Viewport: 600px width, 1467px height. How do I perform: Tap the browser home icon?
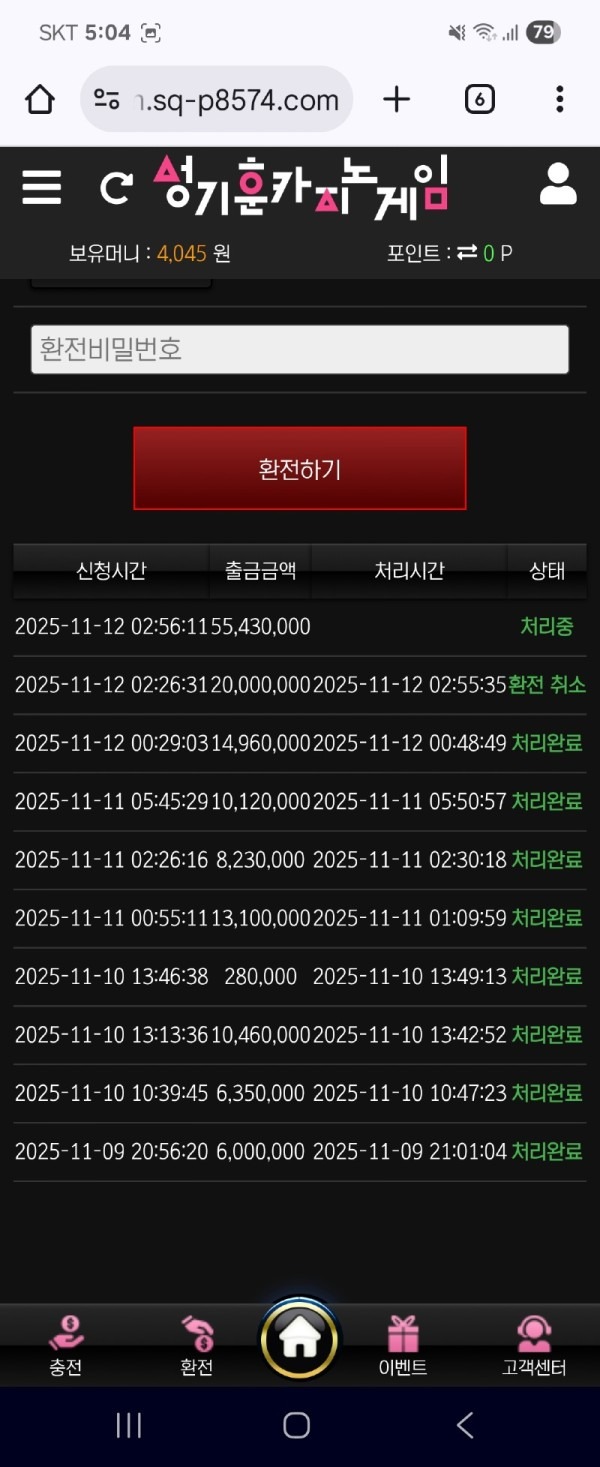click(x=40, y=99)
